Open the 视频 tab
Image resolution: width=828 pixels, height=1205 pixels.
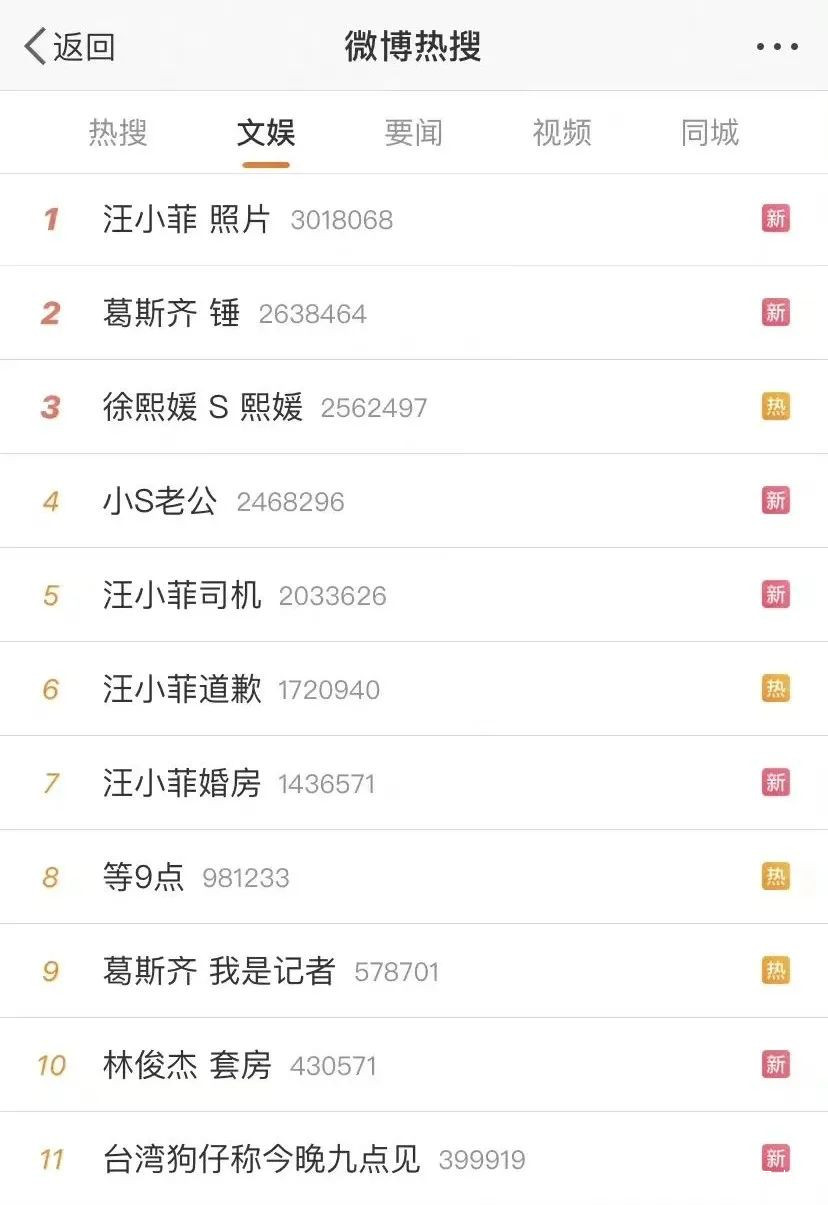point(561,133)
